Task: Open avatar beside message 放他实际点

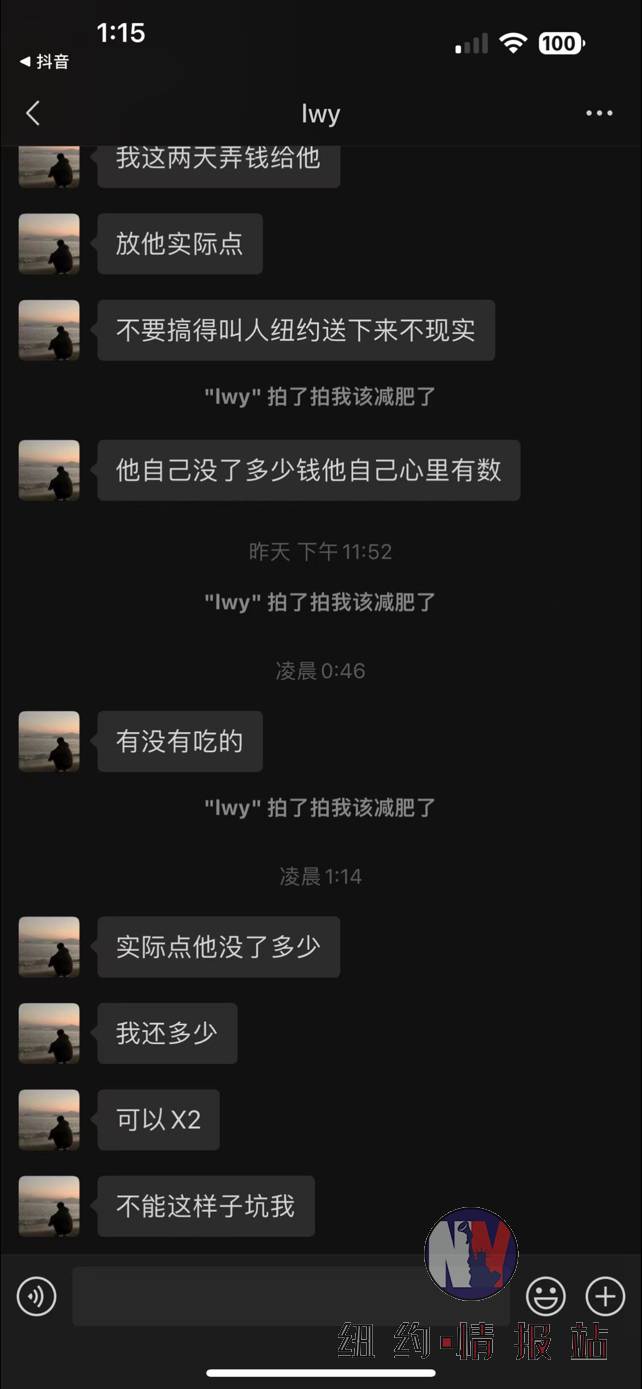Action: [49, 243]
